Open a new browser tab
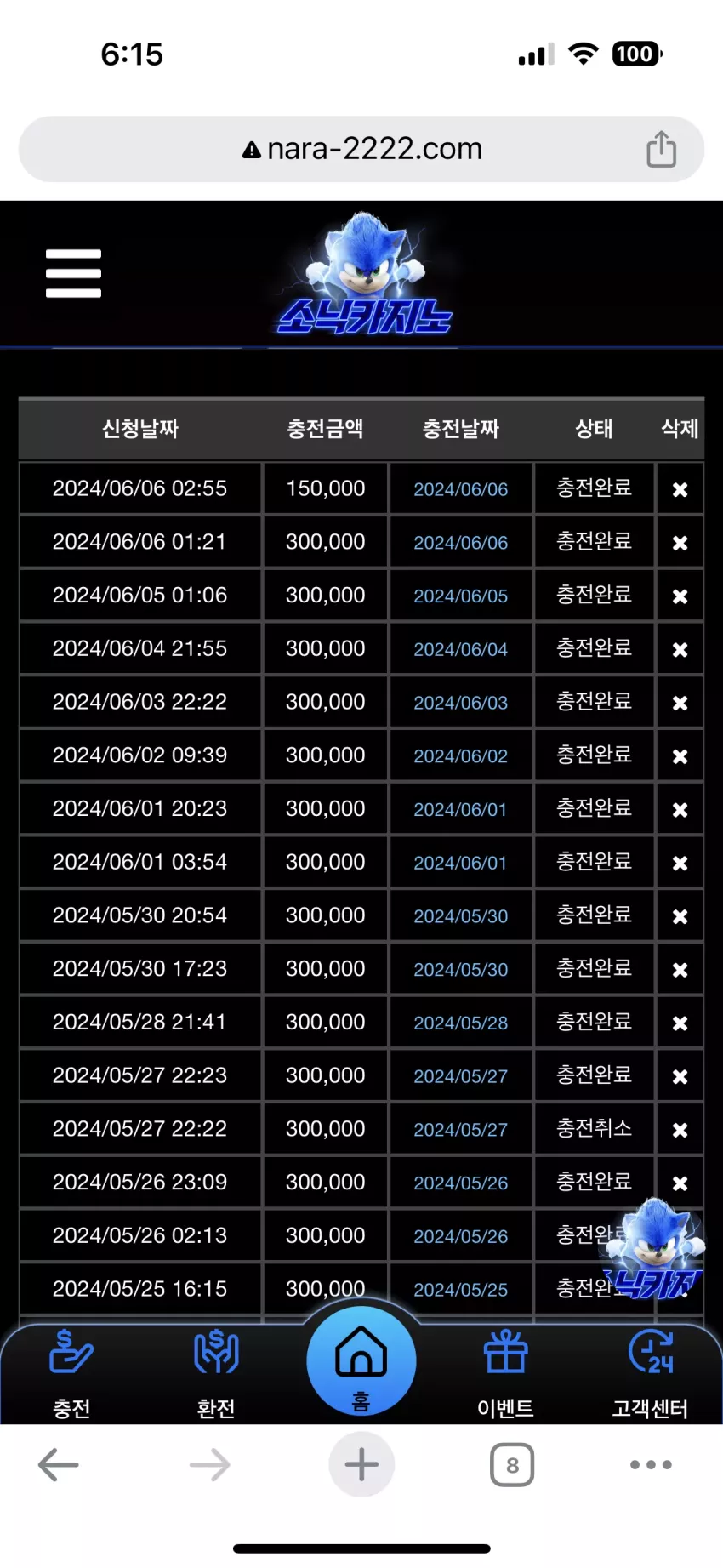Viewport: 723px width, 1568px height. pyautogui.click(x=361, y=1464)
